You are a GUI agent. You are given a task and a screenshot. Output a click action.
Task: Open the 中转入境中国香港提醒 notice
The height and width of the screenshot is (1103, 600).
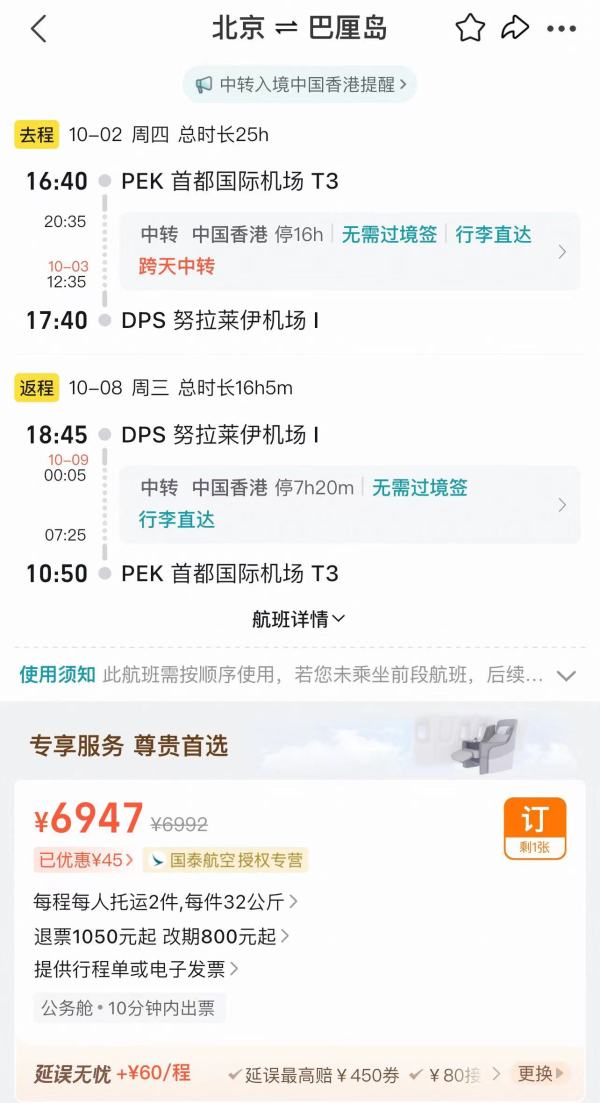tap(300, 85)
